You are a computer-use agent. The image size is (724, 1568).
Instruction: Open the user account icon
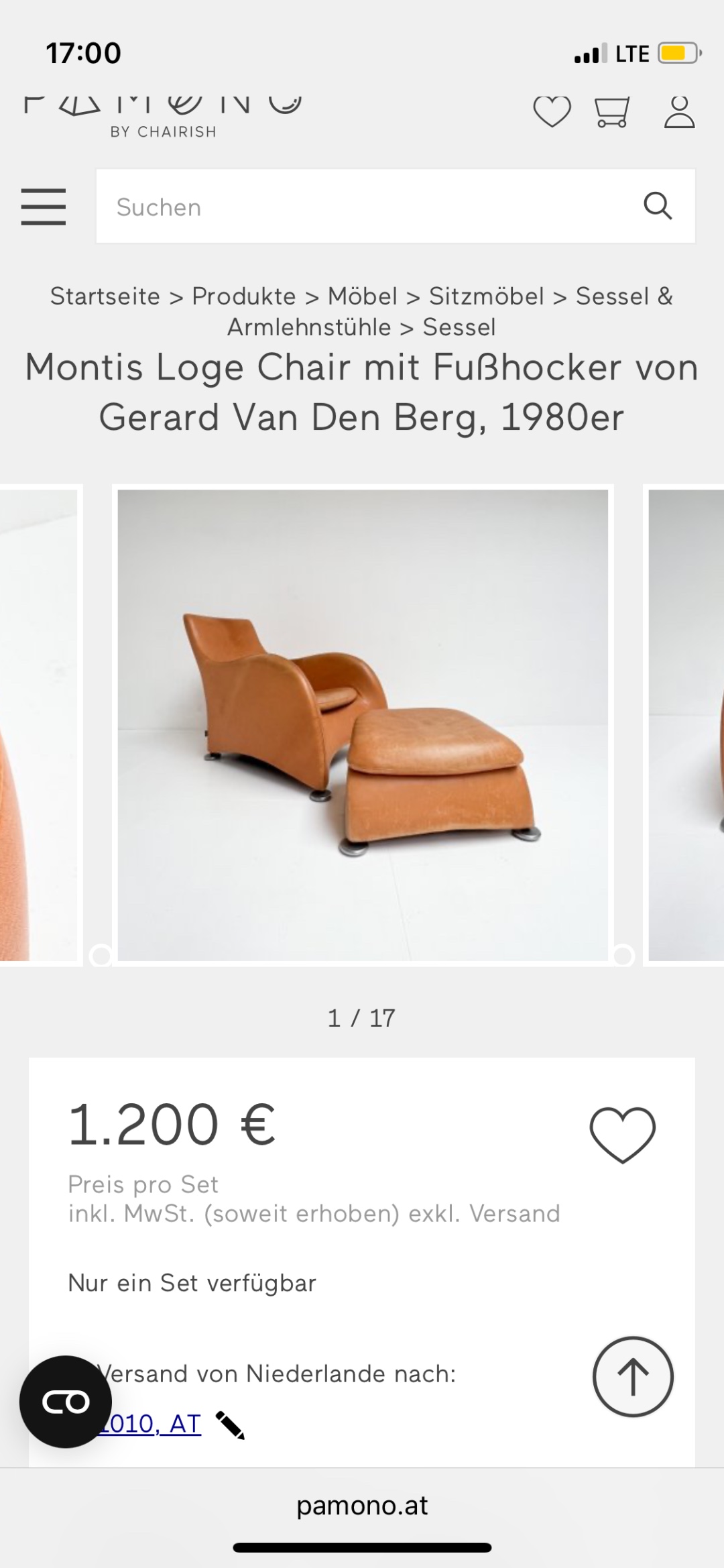pyautogui.click(x=679, y=112)
